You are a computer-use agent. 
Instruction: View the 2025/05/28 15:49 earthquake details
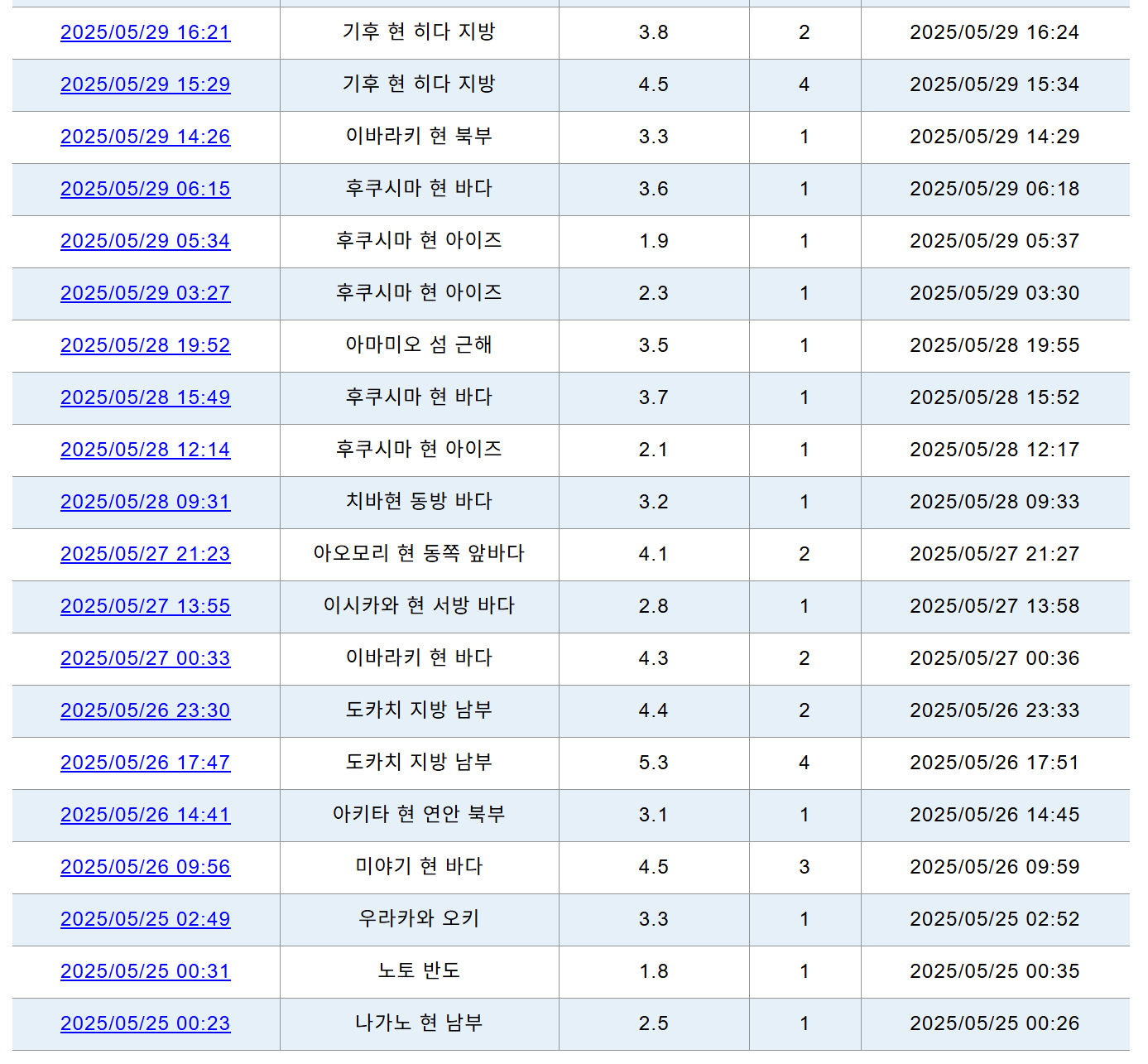145,397
